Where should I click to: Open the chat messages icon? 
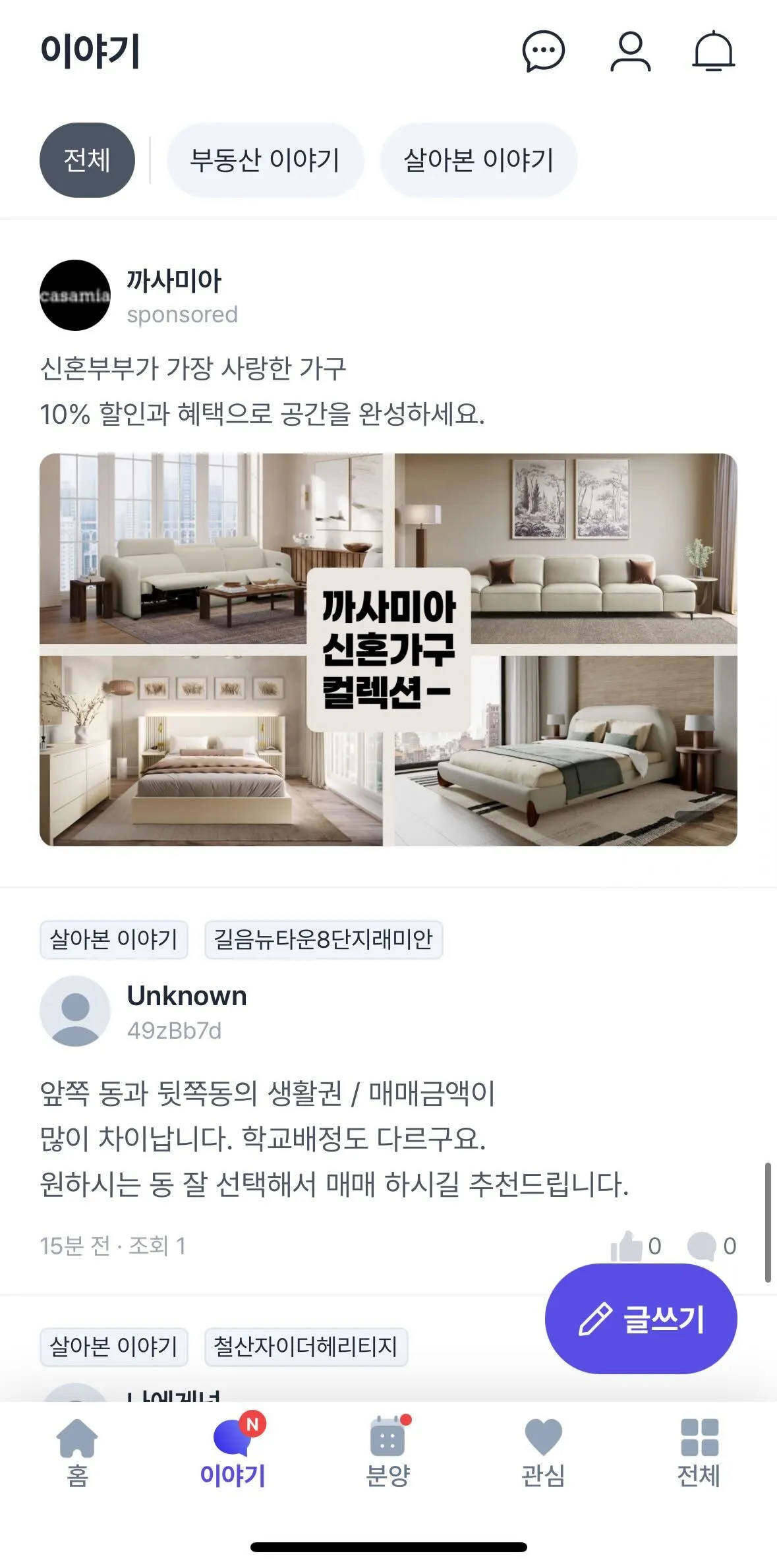pyautogui.click(x=543, y=51)
